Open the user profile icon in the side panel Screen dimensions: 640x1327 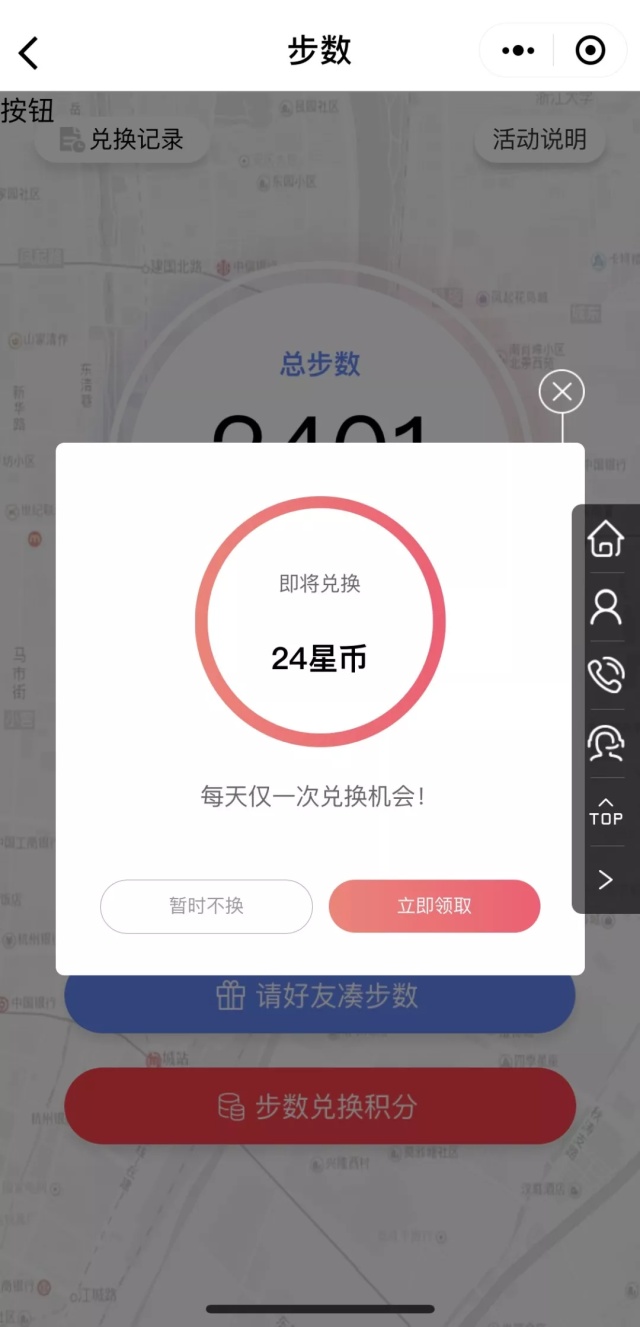[x=605, y=607]
